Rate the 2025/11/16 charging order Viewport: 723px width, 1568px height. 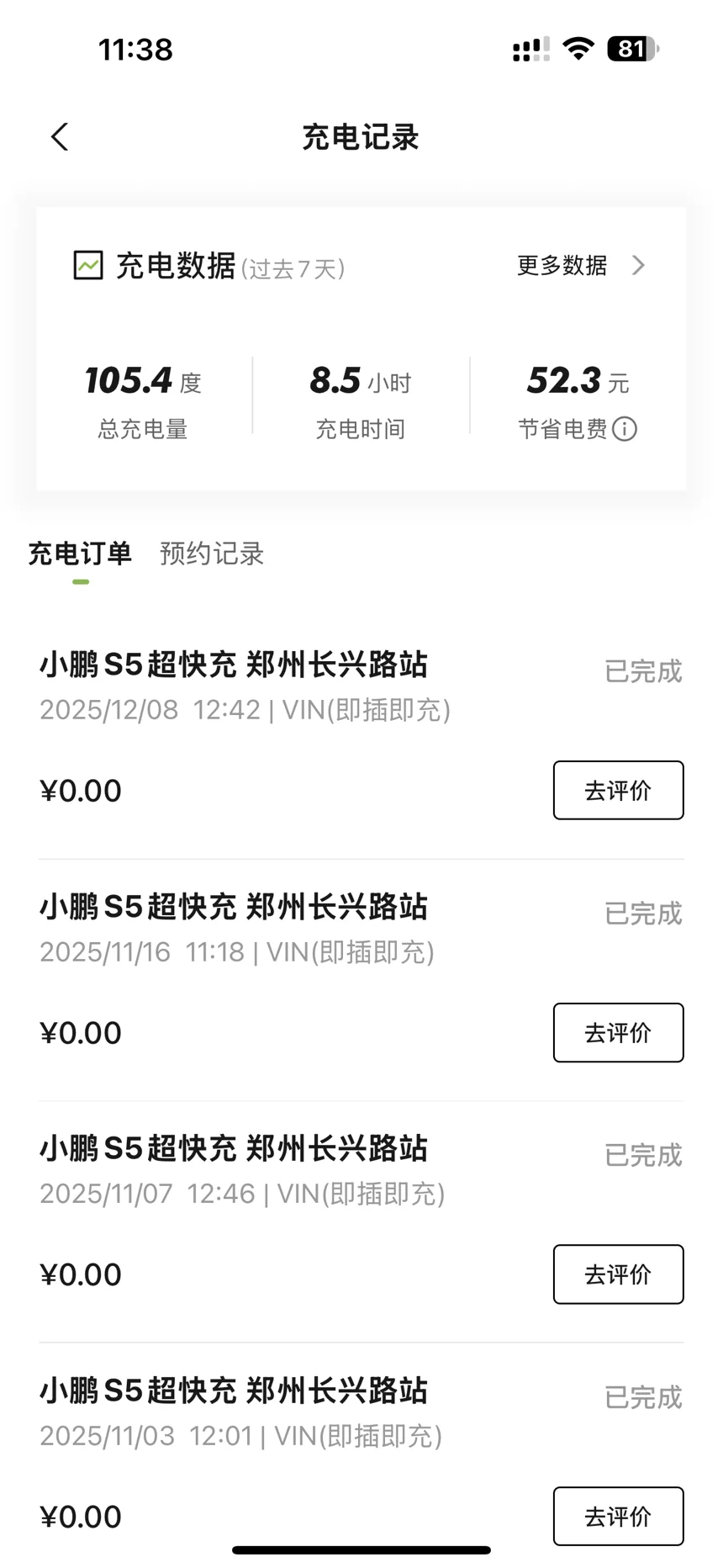click(x=618, y=1033)
